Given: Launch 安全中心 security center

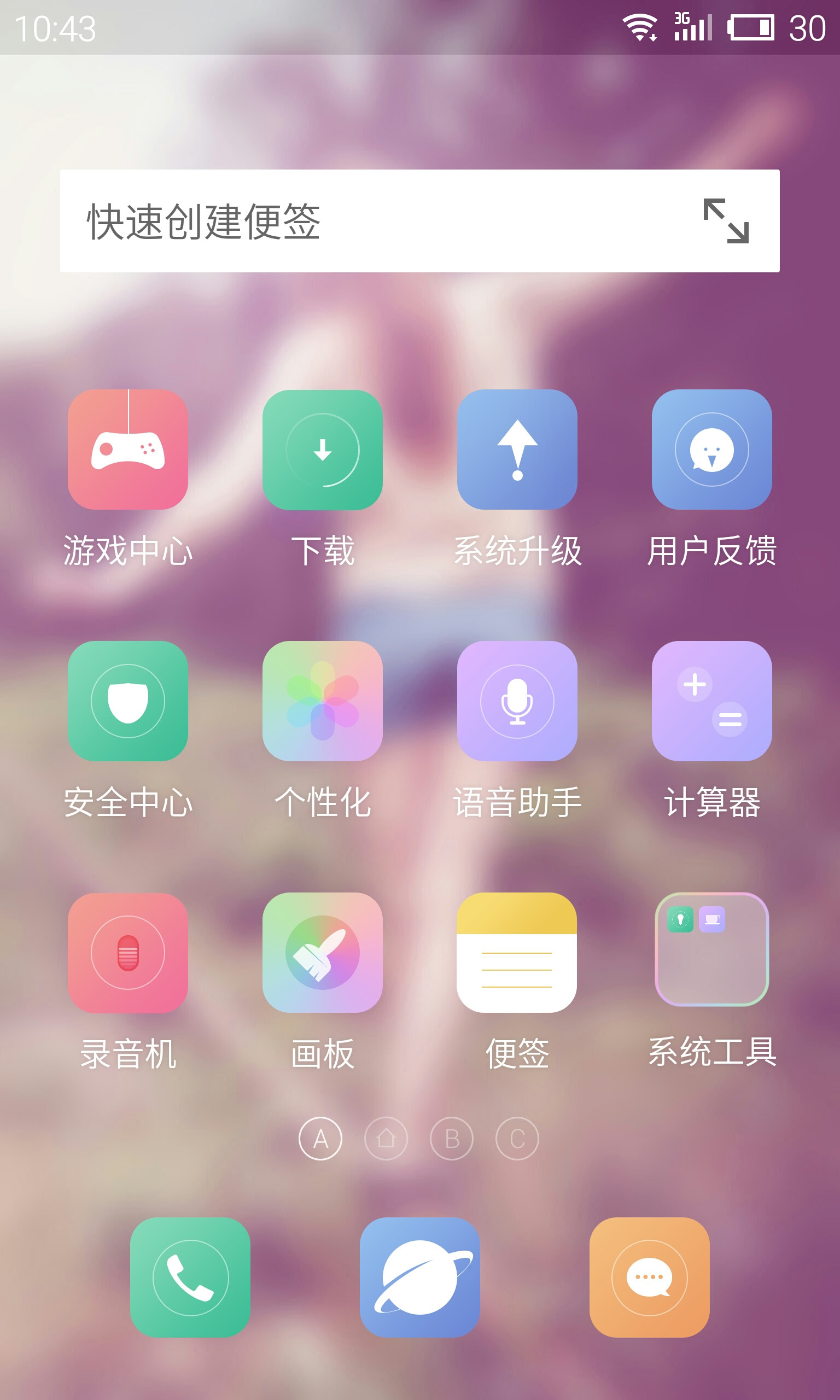Looking at the screenshot, I should point(128,701).
